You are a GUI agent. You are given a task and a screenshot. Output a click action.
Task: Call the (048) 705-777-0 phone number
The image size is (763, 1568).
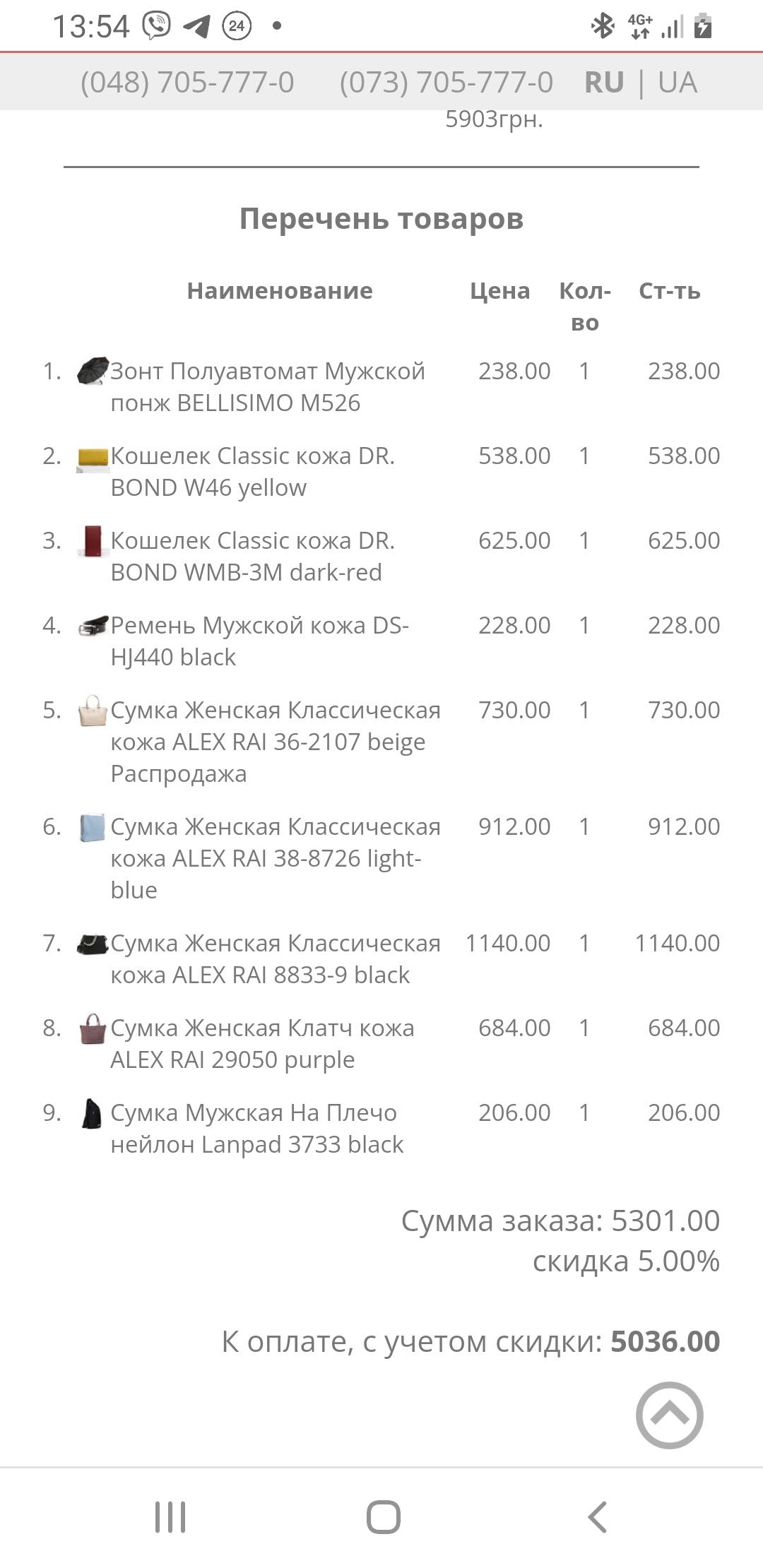click(x=187, y=83)
